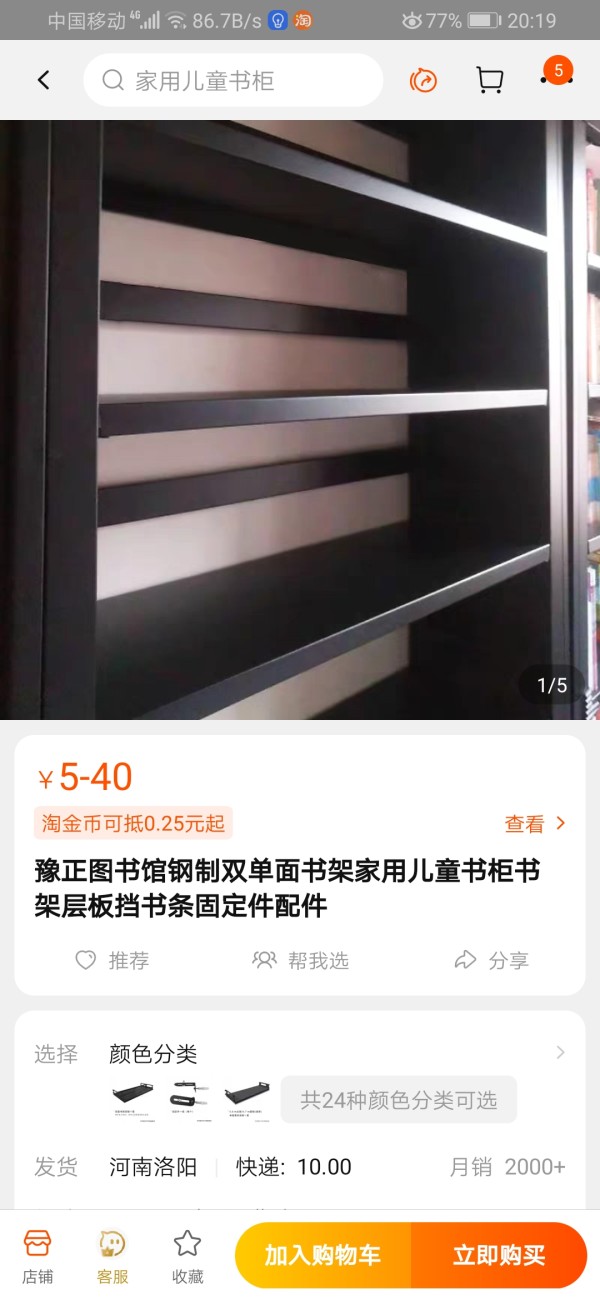Contact 客服 customer service
This screenshot has height=1300, width=600.
[112, 1256]
